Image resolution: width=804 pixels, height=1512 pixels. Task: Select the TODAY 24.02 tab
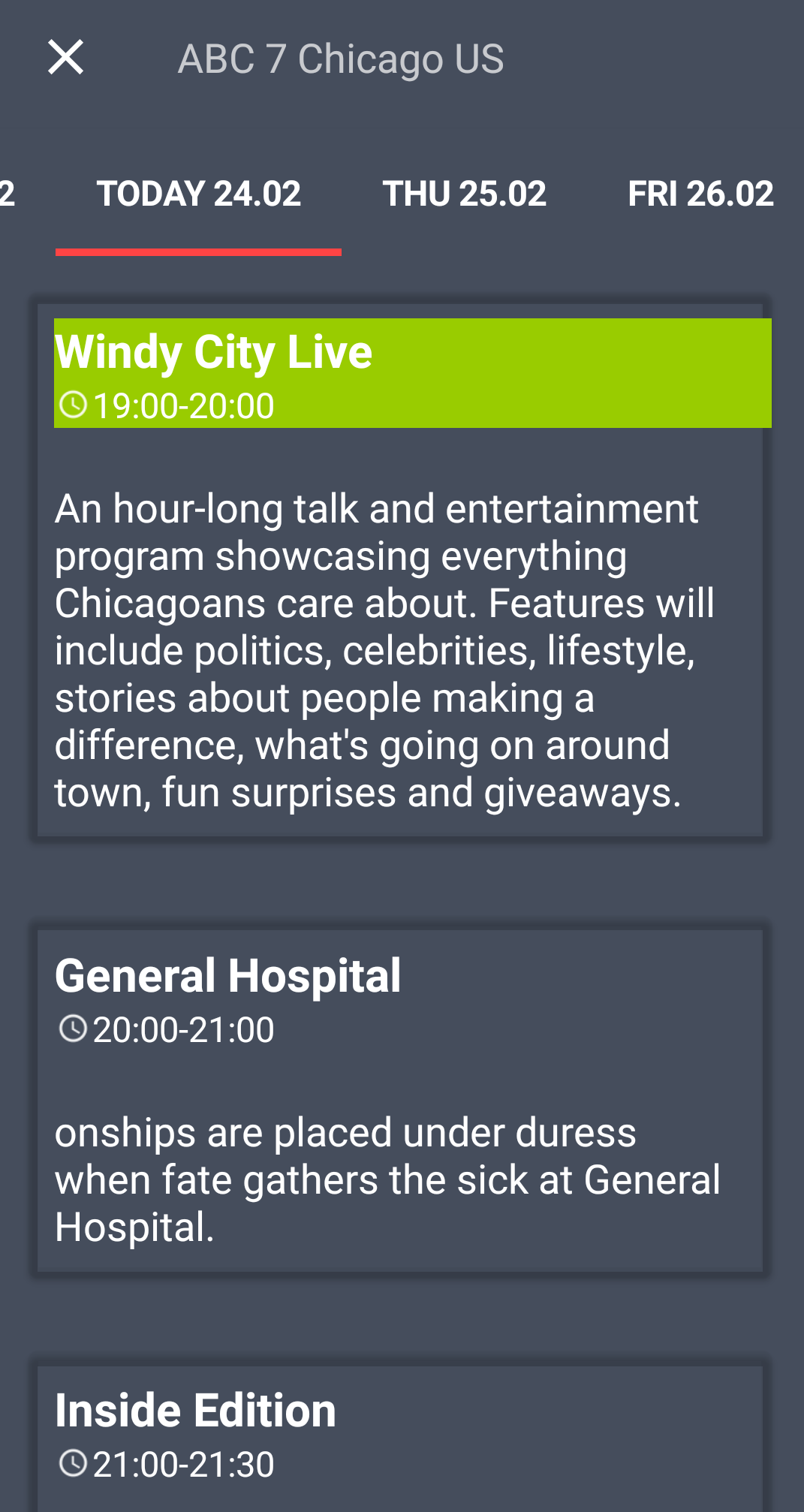tap(198, 194)
